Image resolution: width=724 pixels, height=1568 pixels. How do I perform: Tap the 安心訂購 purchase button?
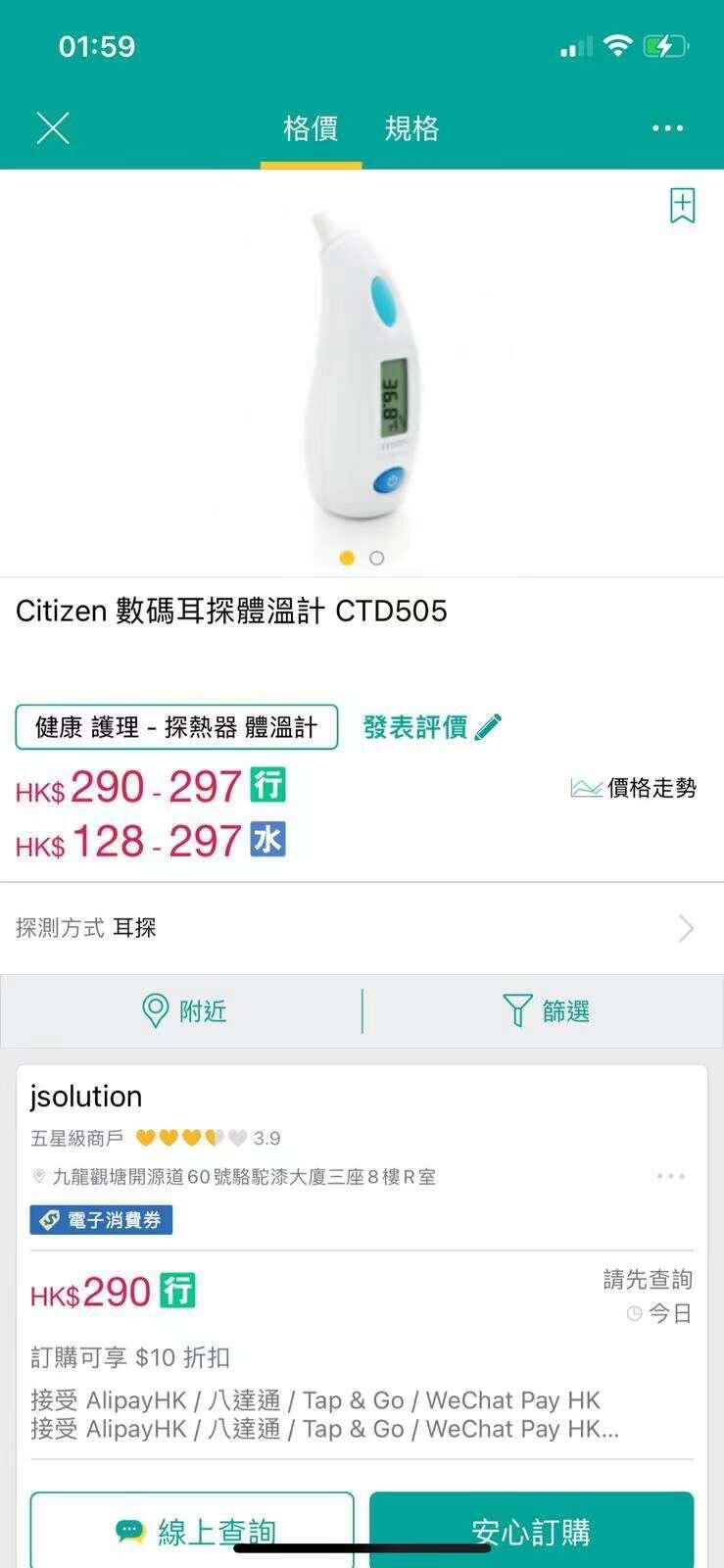[533, 1530]
